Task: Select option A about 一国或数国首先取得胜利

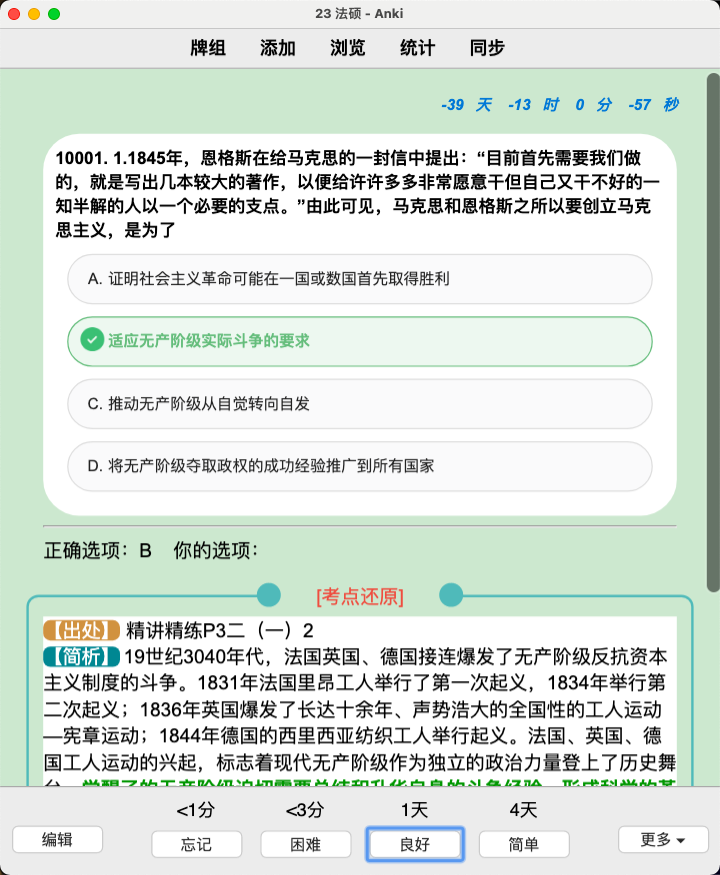Action: pos(360,279)
